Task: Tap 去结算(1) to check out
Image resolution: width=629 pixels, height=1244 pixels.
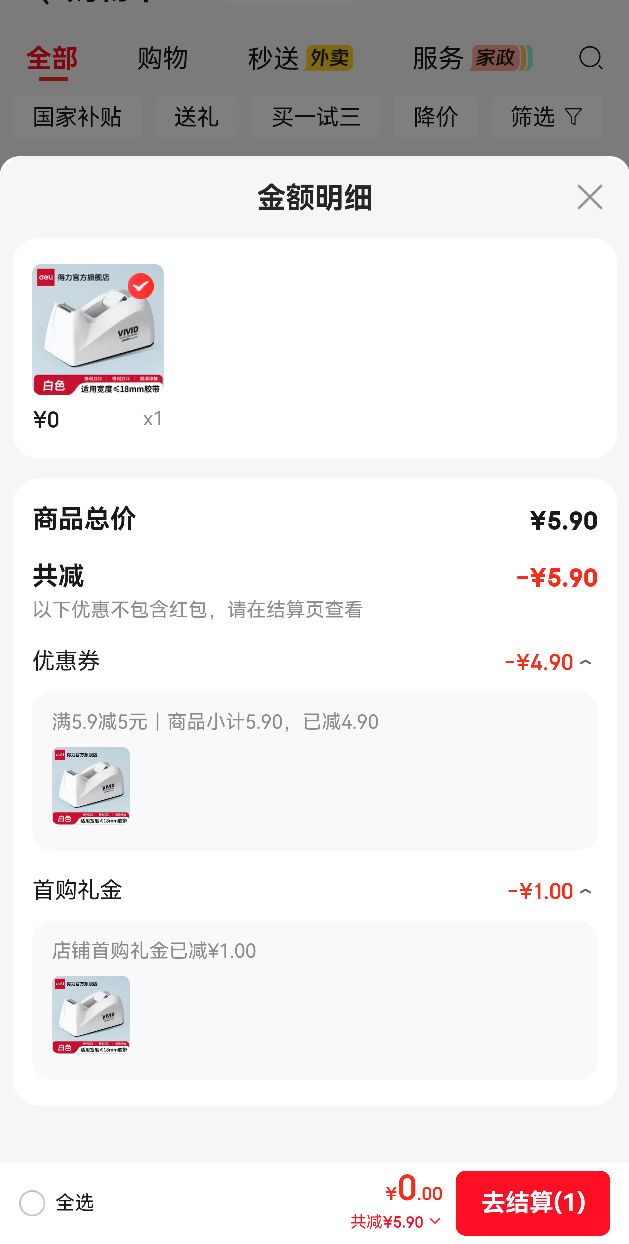Action: pos(533,1202)
